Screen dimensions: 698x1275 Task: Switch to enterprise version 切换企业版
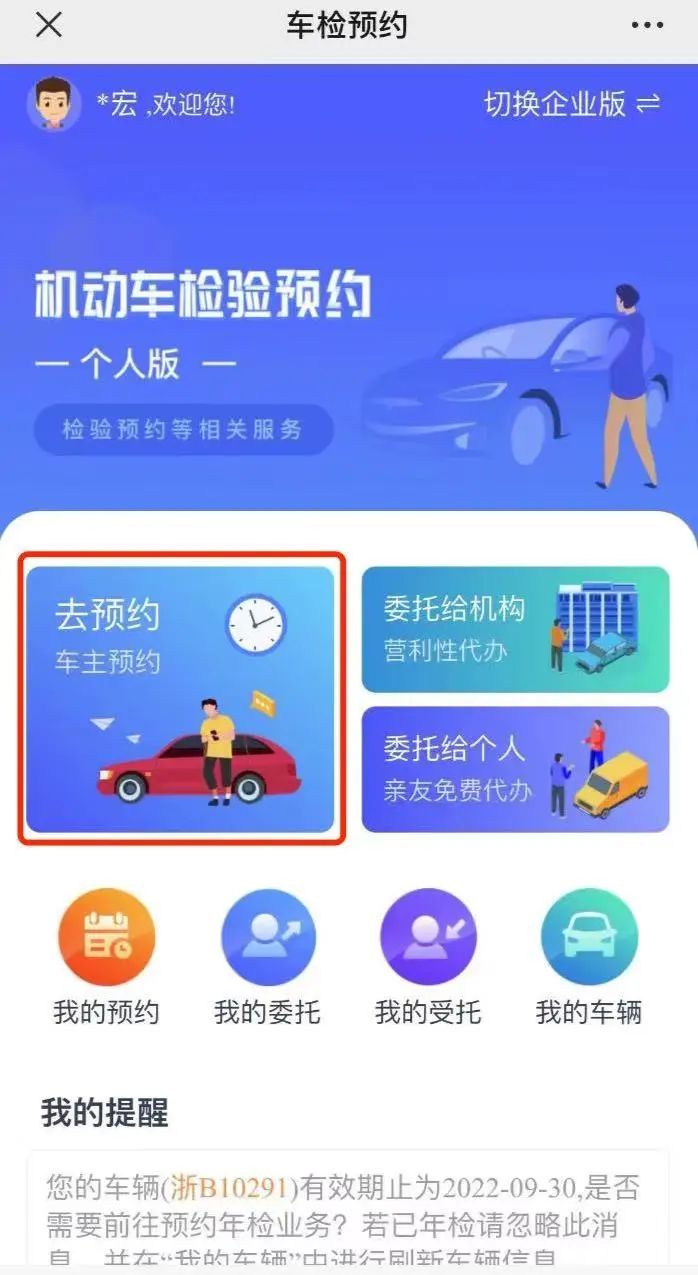tap(572, 104)
